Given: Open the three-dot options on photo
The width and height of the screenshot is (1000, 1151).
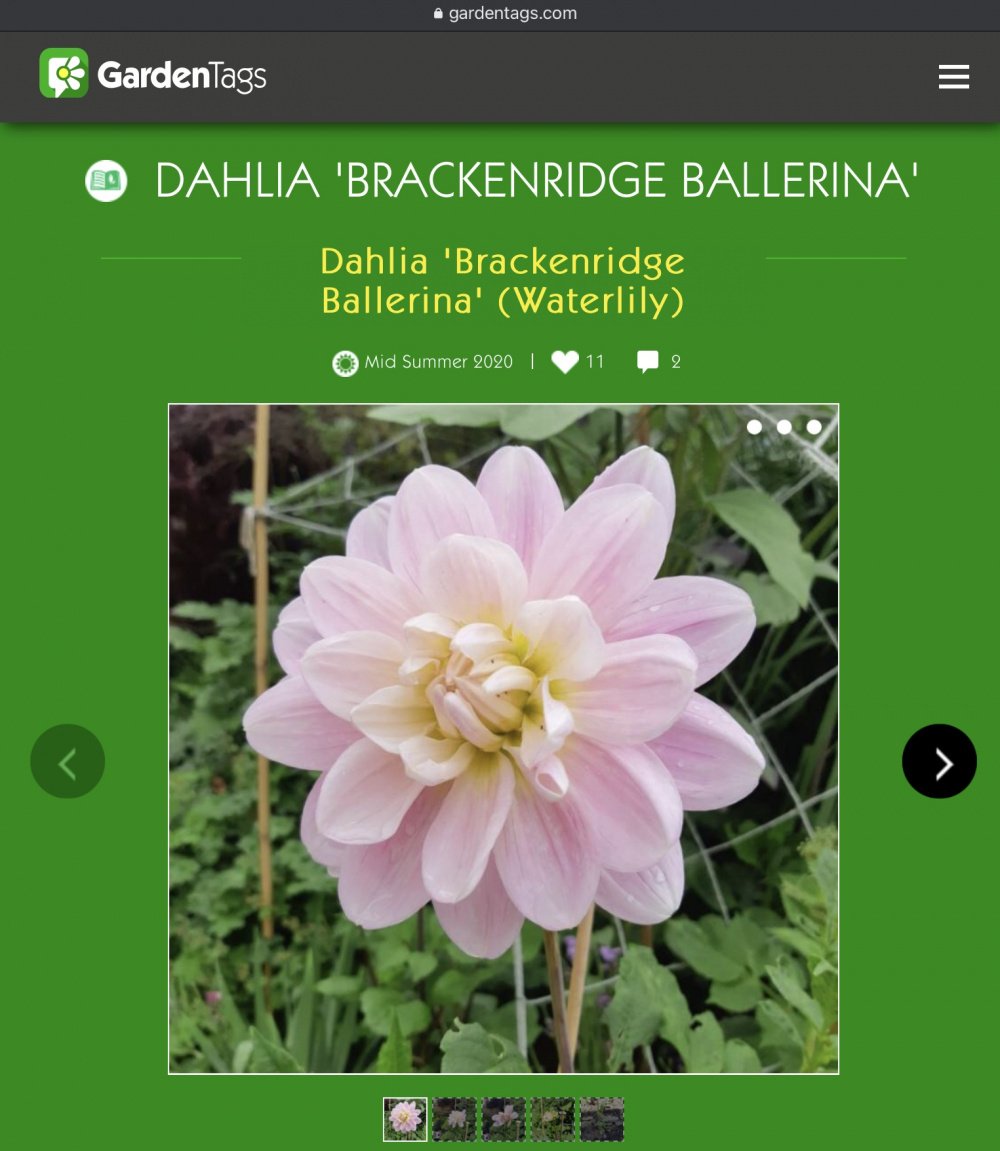Looking at the screenshot, I should [784, 427].
